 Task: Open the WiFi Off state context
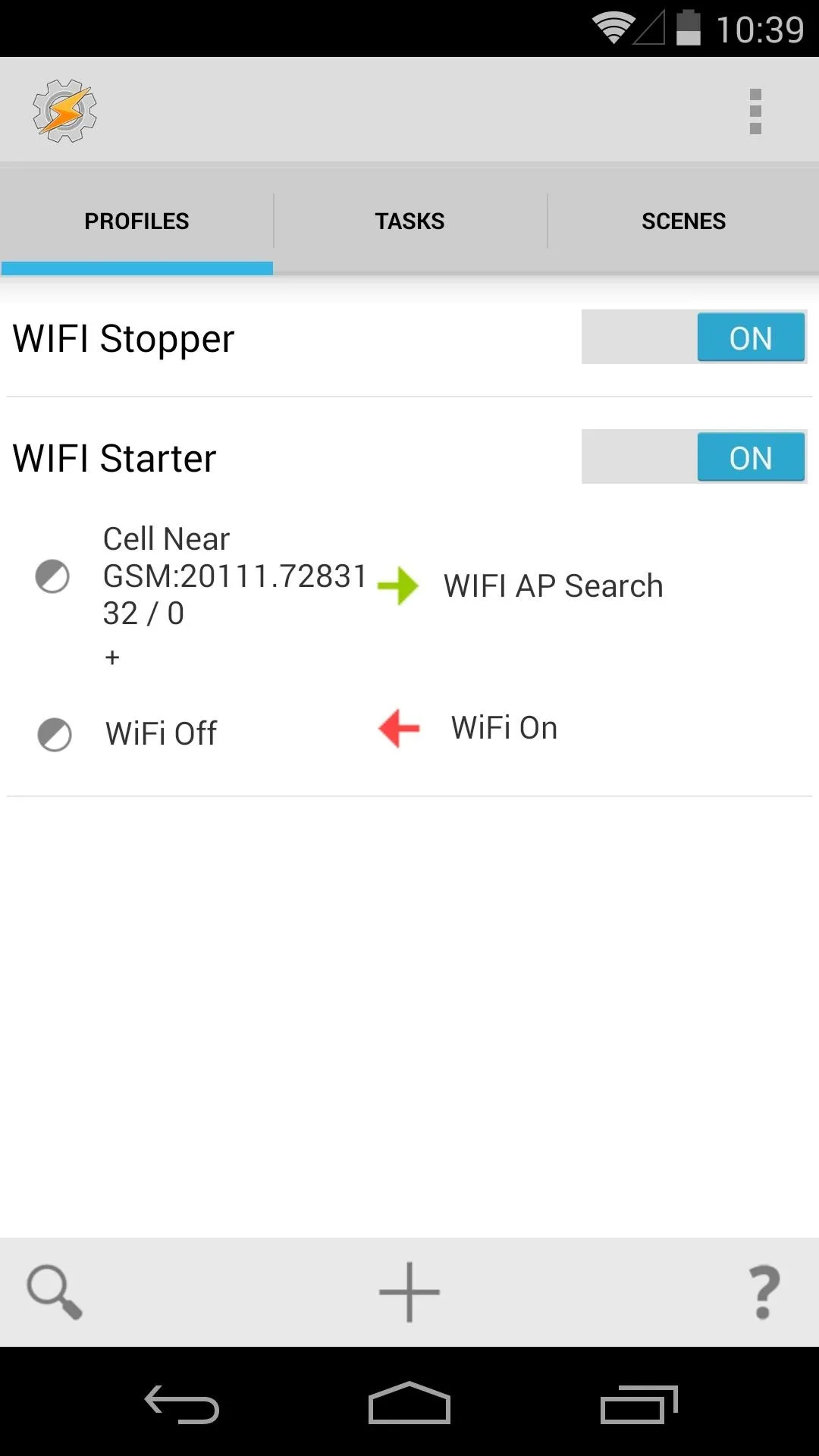(161, 733)
